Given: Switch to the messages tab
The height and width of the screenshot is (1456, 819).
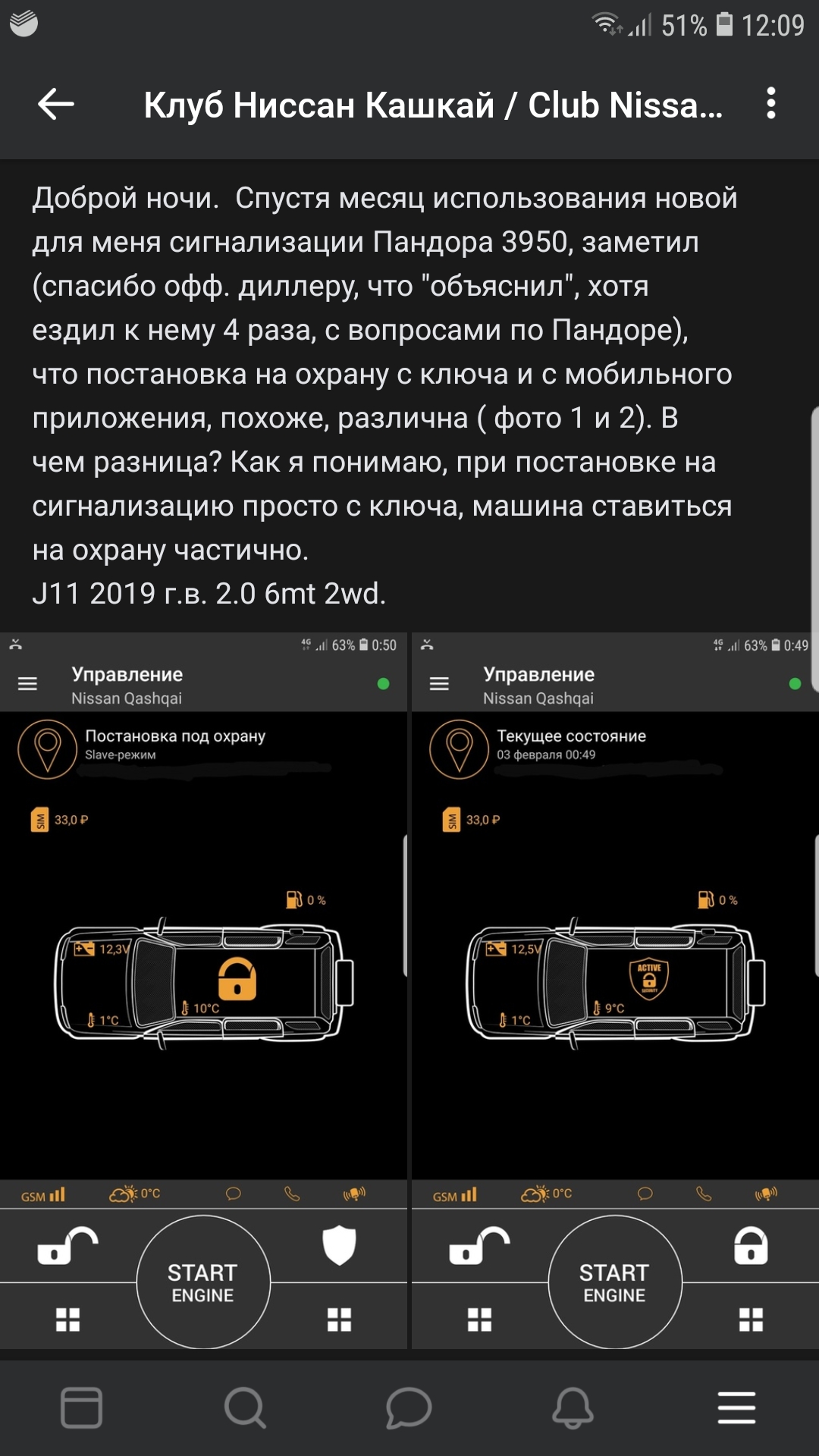Looking at the screenshot, I should pyautogui.click(x=409, y=1407).
